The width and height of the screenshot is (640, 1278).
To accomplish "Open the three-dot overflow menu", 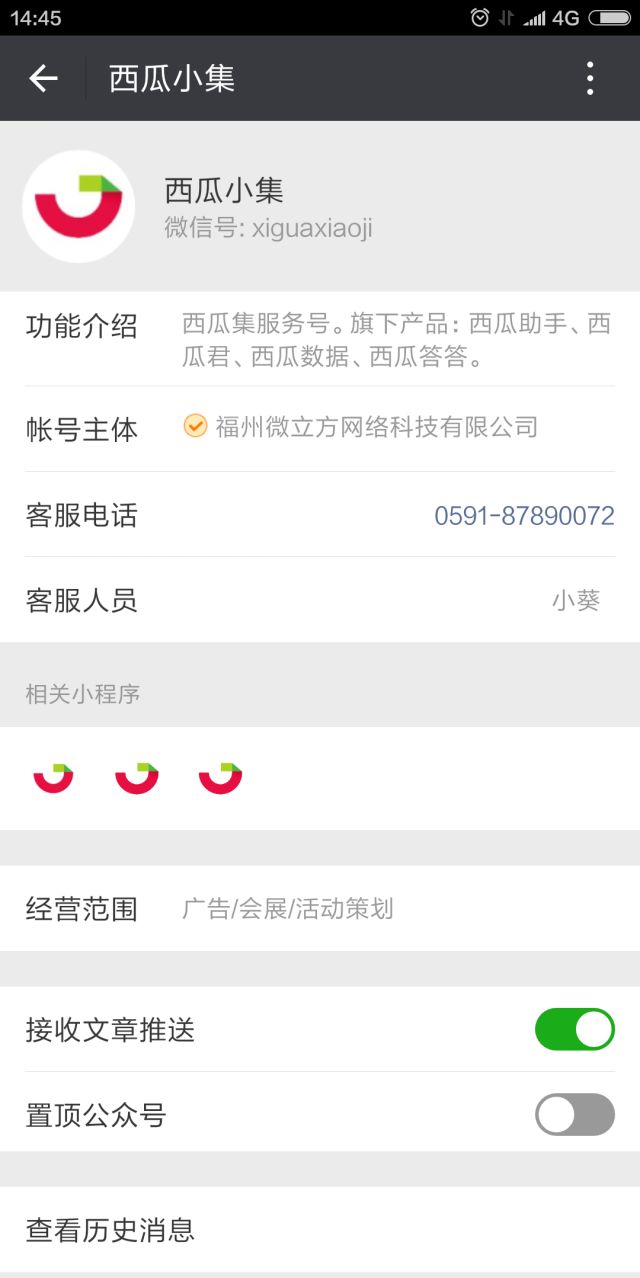I will (x=590, y=78).
